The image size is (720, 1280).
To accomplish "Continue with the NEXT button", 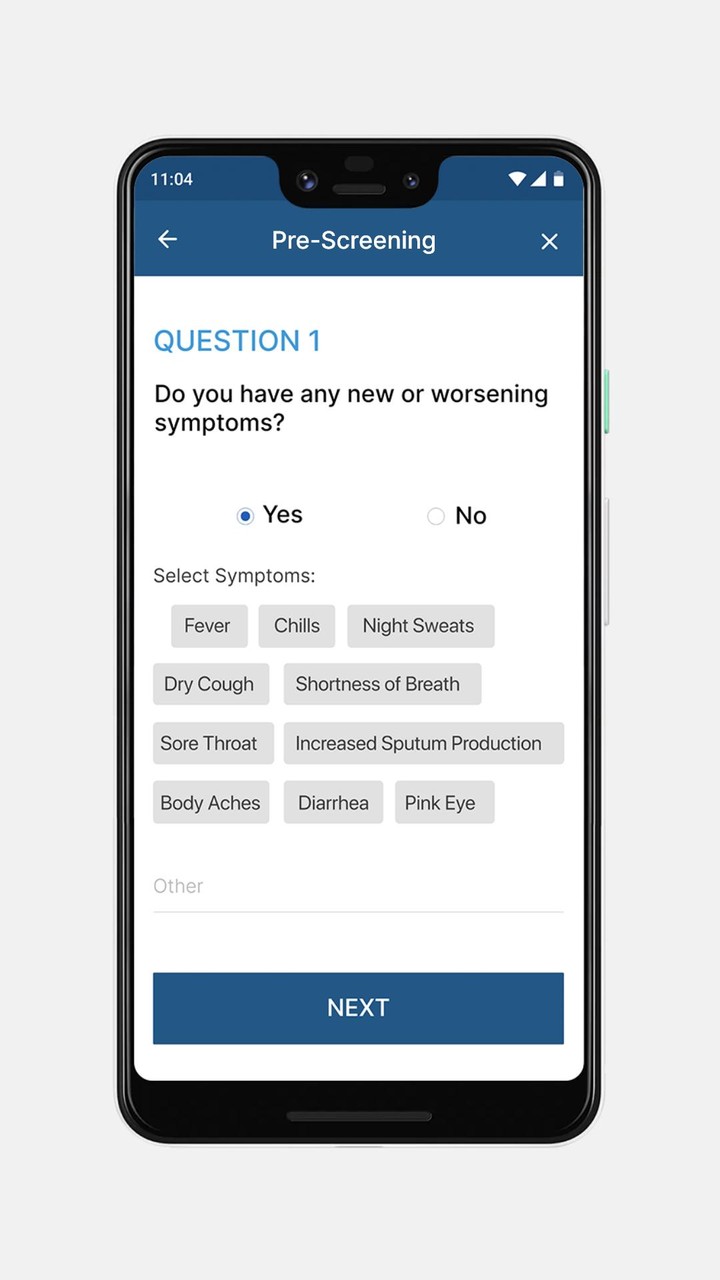I will coord(358,1008).
